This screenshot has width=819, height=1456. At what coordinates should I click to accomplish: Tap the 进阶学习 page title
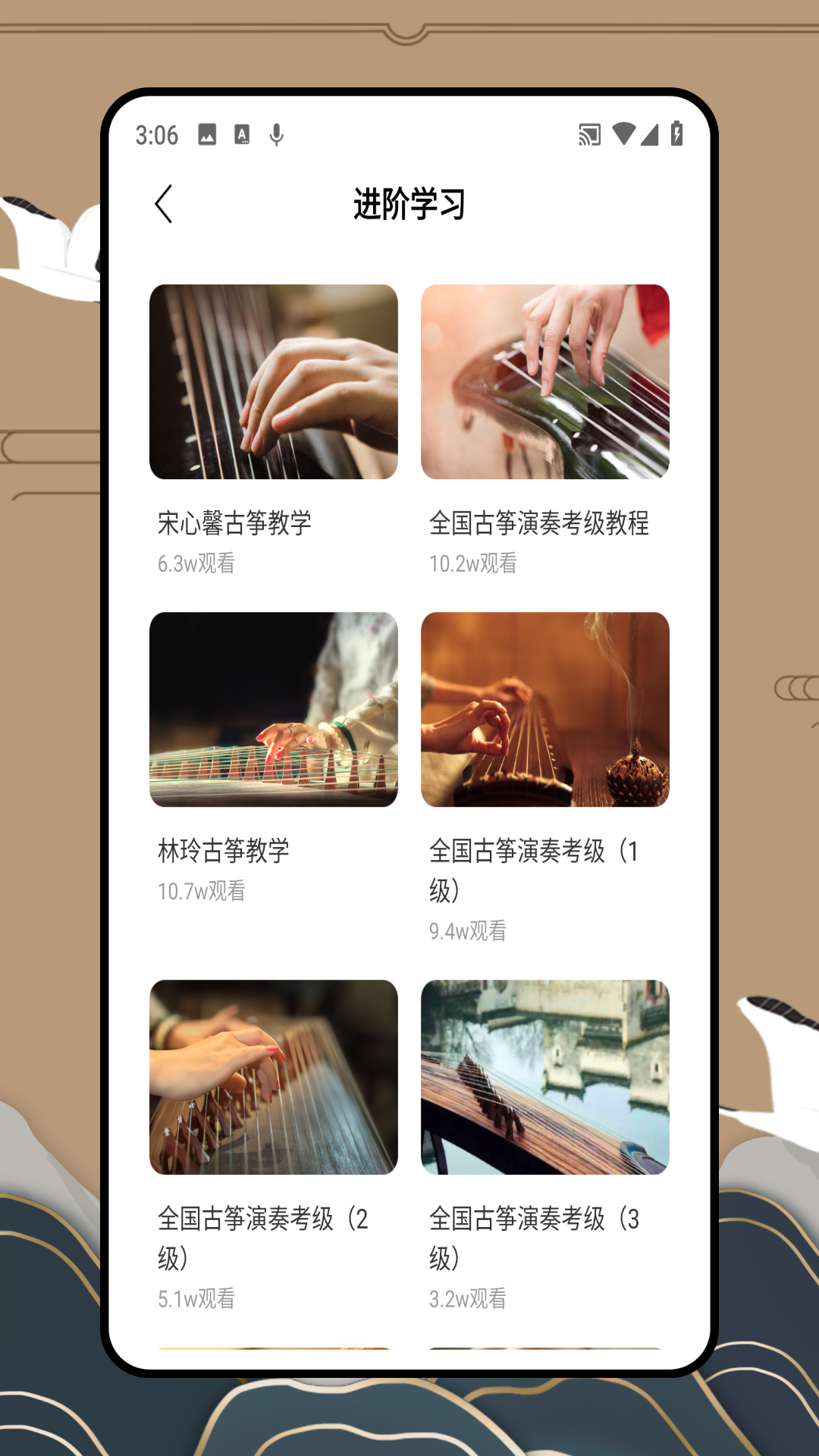(409, 205)
